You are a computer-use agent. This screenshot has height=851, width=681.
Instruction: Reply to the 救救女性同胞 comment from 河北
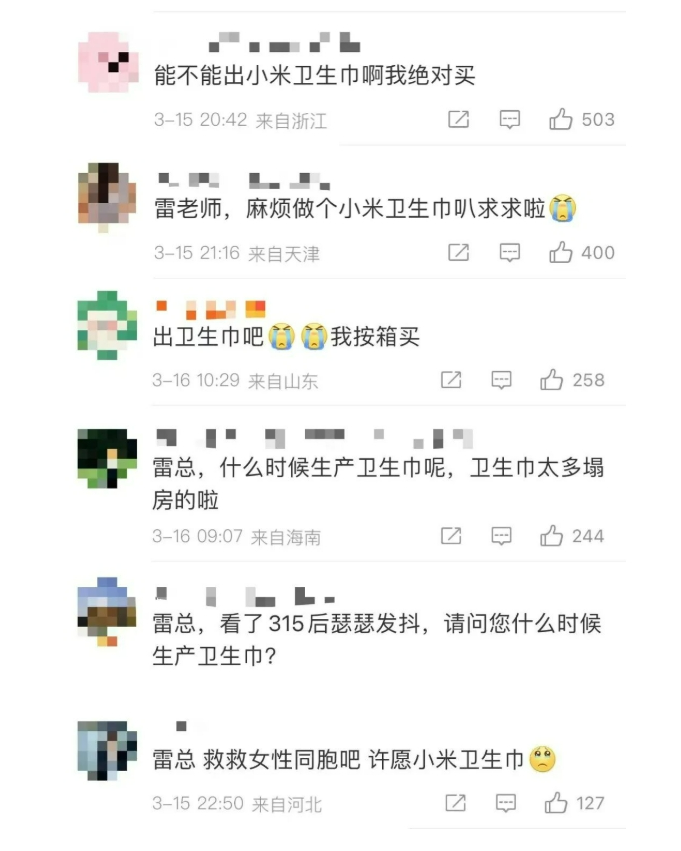pos(506,803)
